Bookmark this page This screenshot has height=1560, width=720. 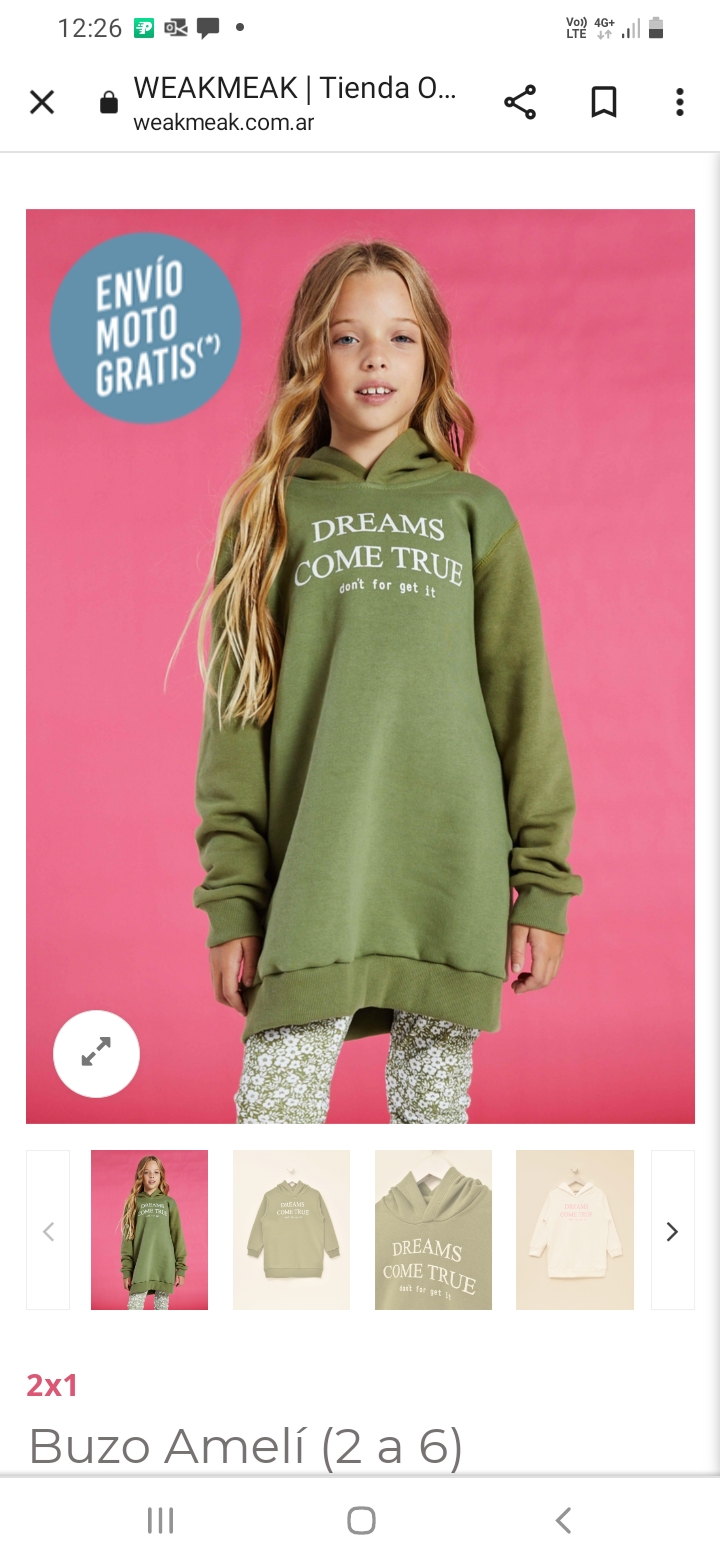[603, 102]
